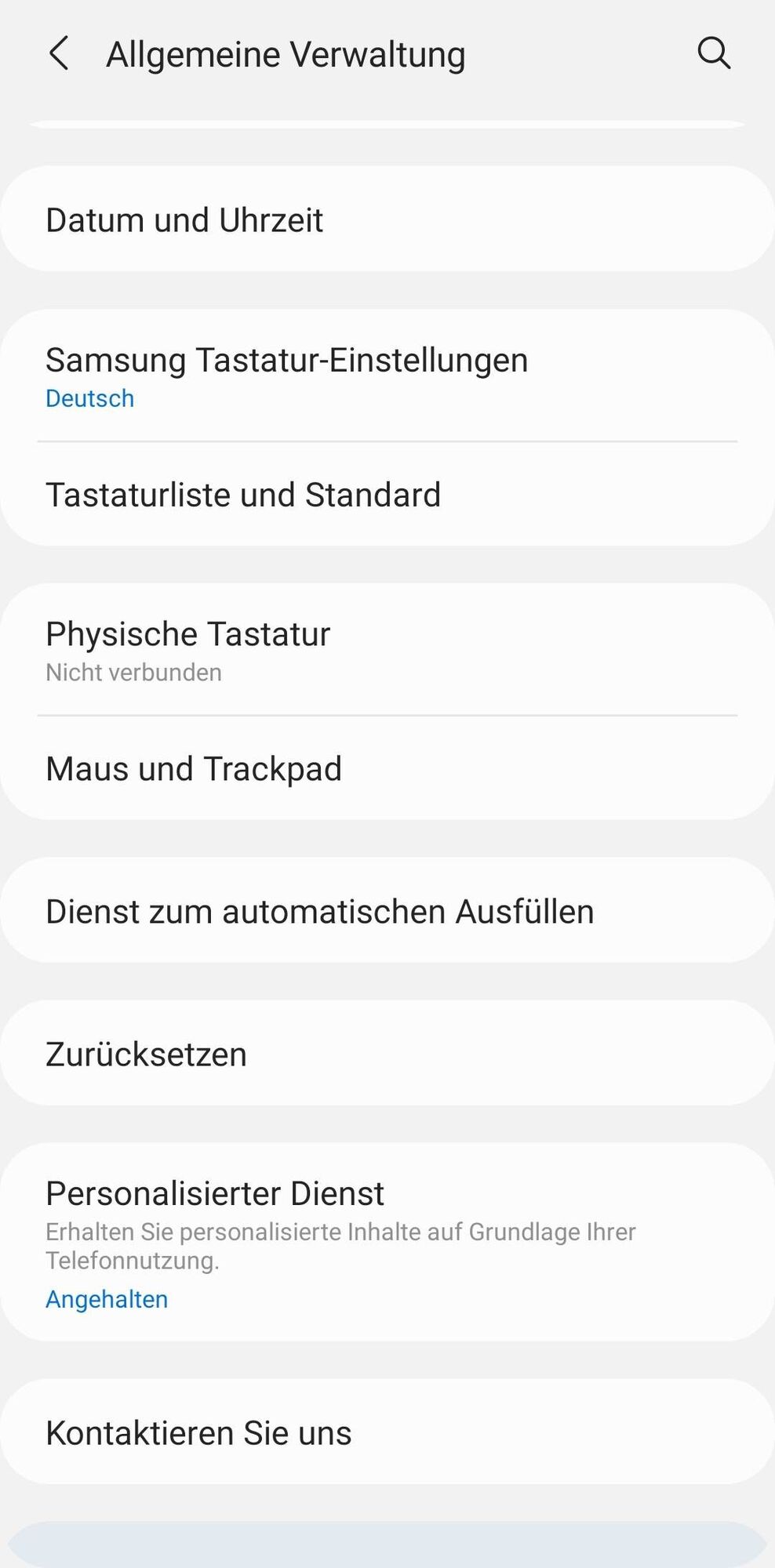
Task: Open Physische Tastatur settings
Action: [387, 650]
